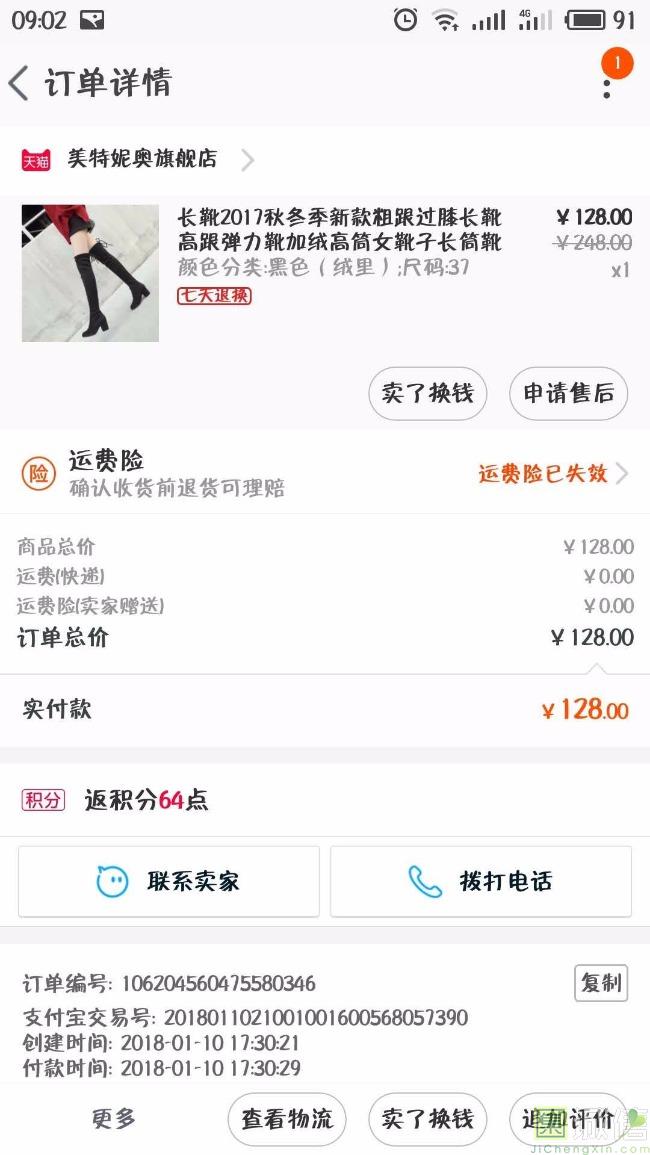Screen dimensions: 650x1155
Task: Tap 卖了换钱 beside the 申请售后 button
Action: [x=427, y=393]
